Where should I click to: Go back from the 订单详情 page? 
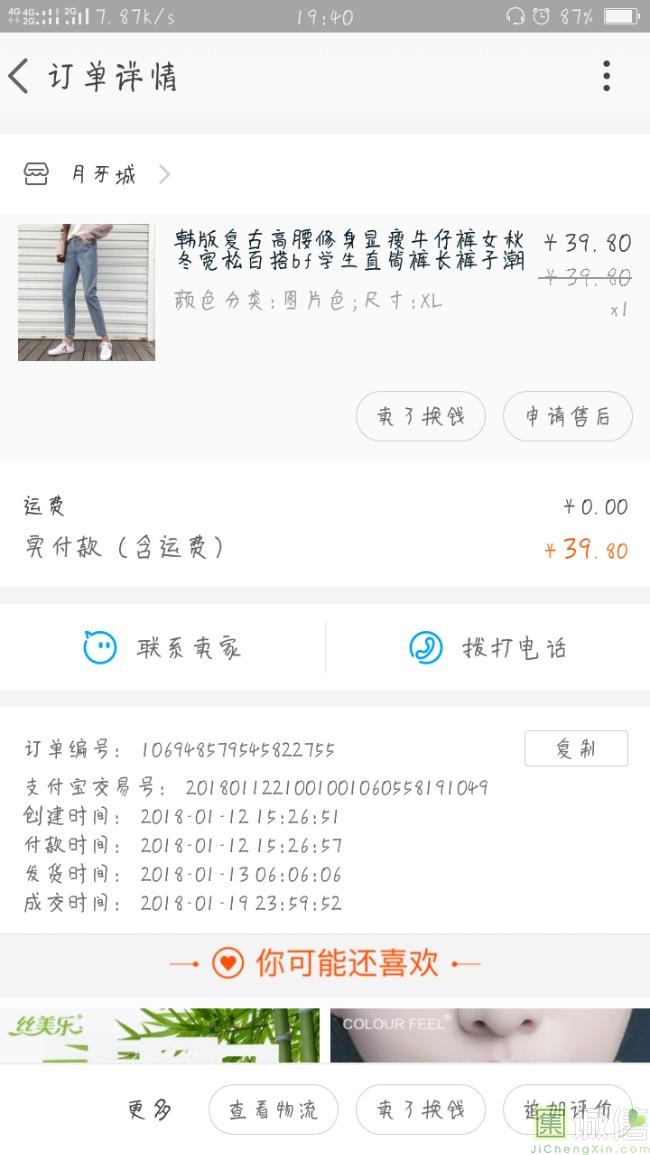pos(20,77)
